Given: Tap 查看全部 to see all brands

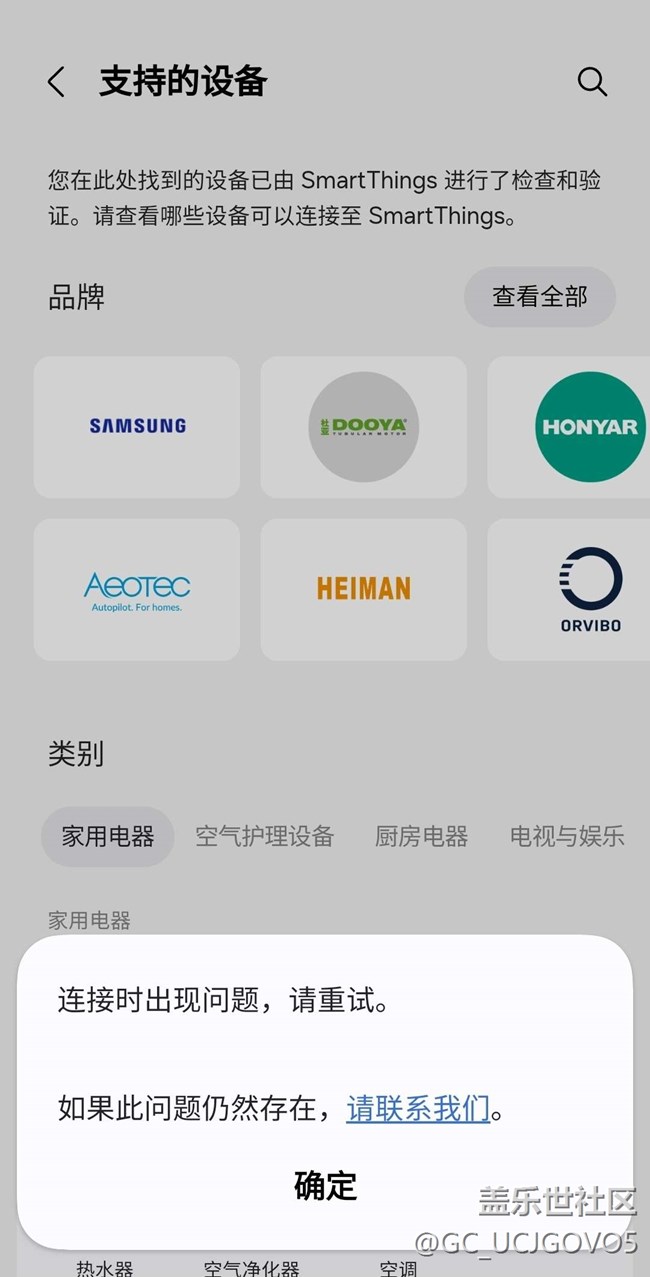Looking at the screenshot, I should (540, 297).
